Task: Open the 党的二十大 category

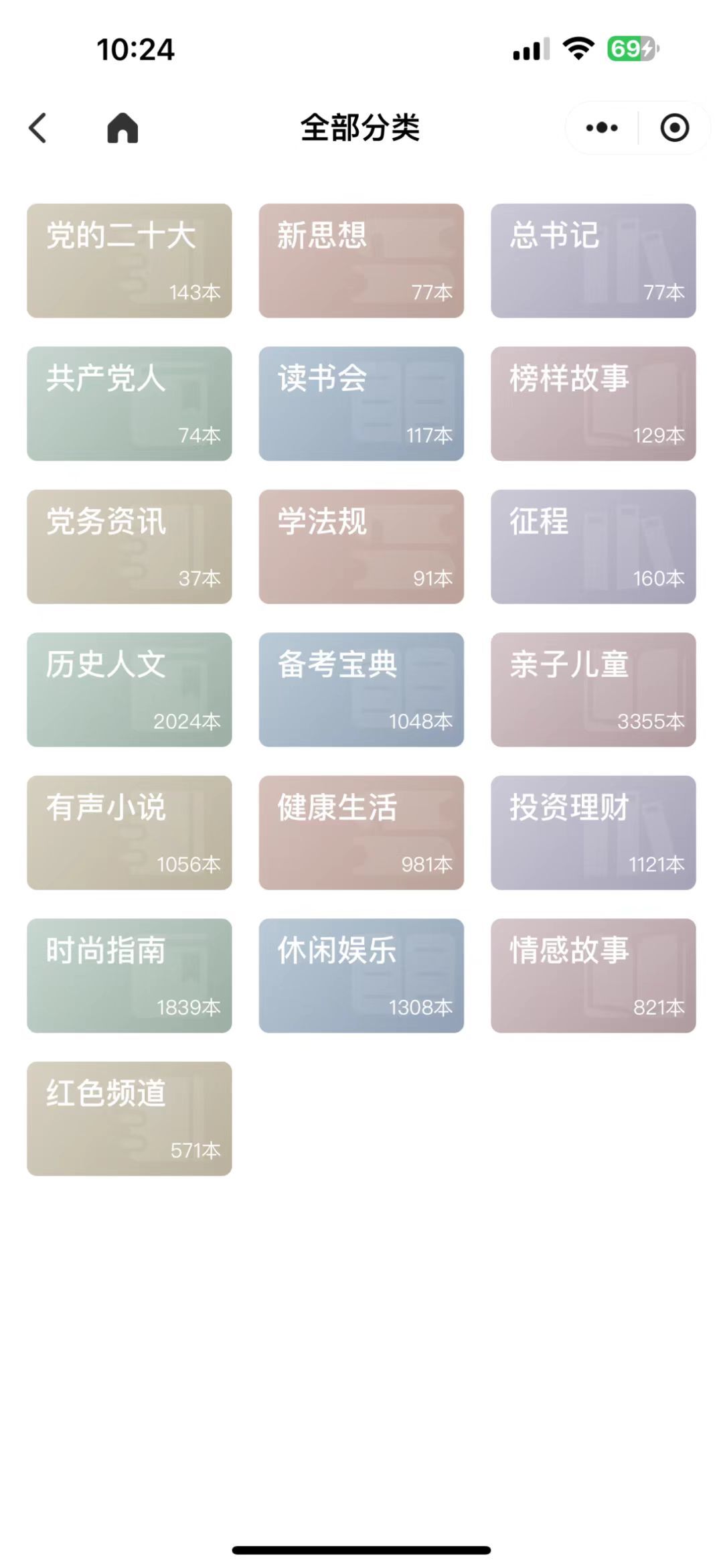Action: (129, 261)
